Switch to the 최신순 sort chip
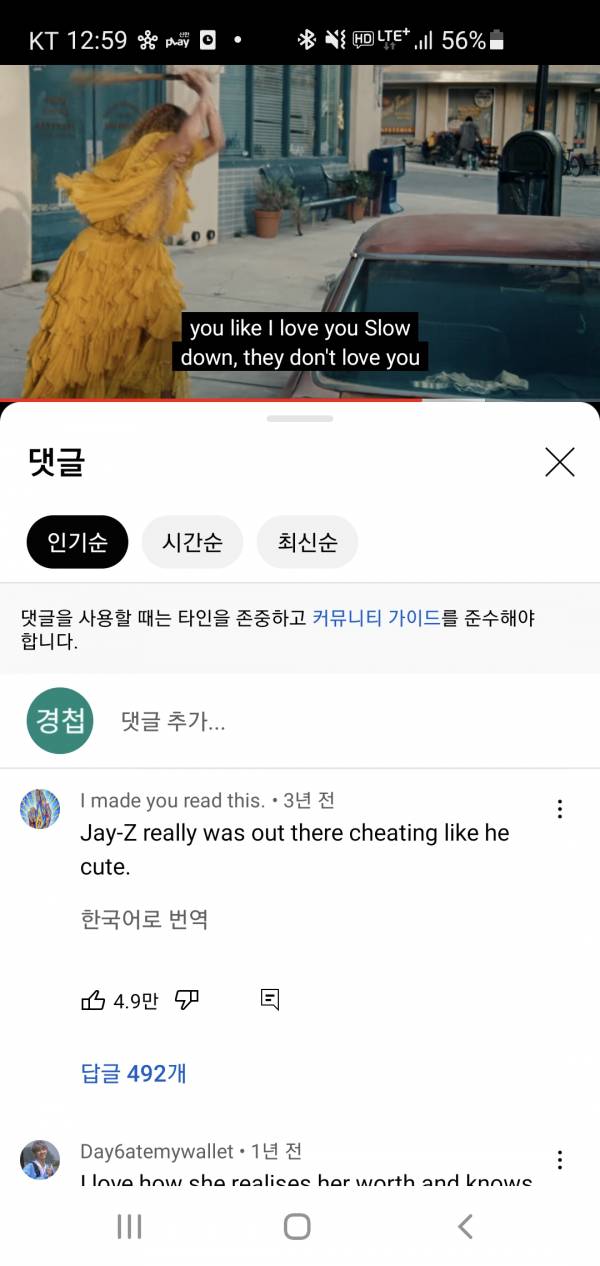Image resolution: width=600 pixels, height=1266 pixels. pyautogui.click(x=307, y=542)
